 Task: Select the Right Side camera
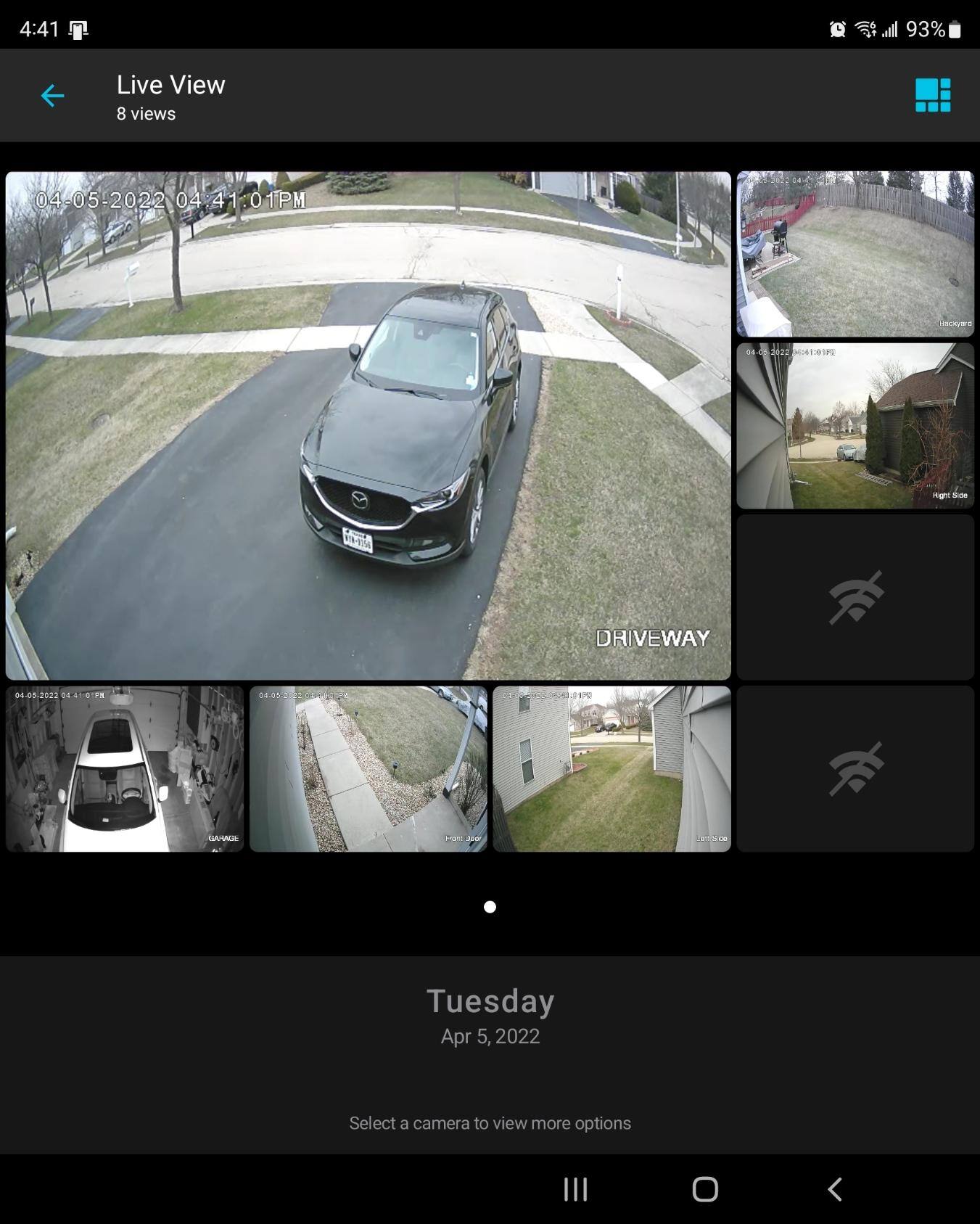tap(855, 426)
